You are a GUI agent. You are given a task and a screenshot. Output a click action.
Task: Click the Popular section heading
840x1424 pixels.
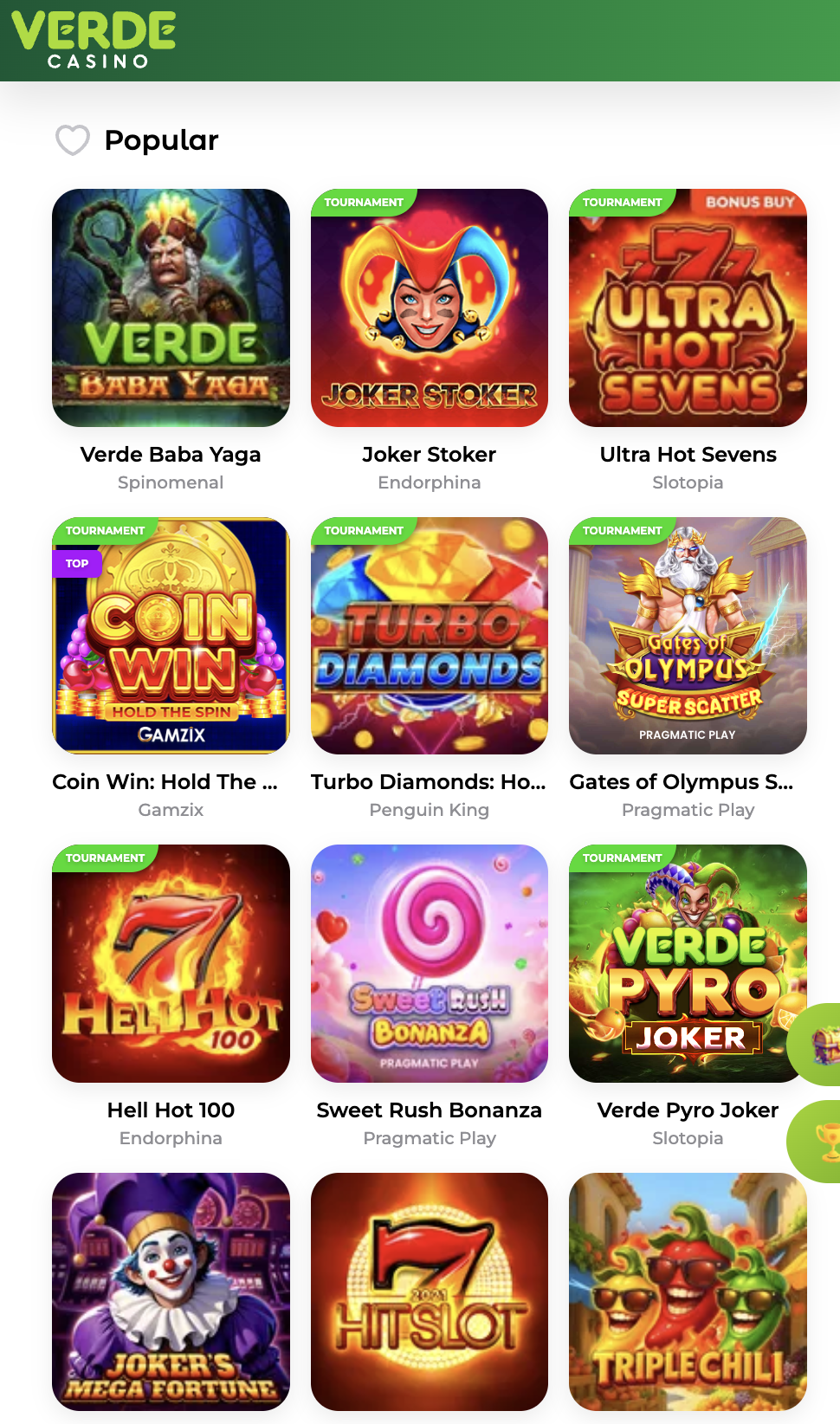click(161, 140)
